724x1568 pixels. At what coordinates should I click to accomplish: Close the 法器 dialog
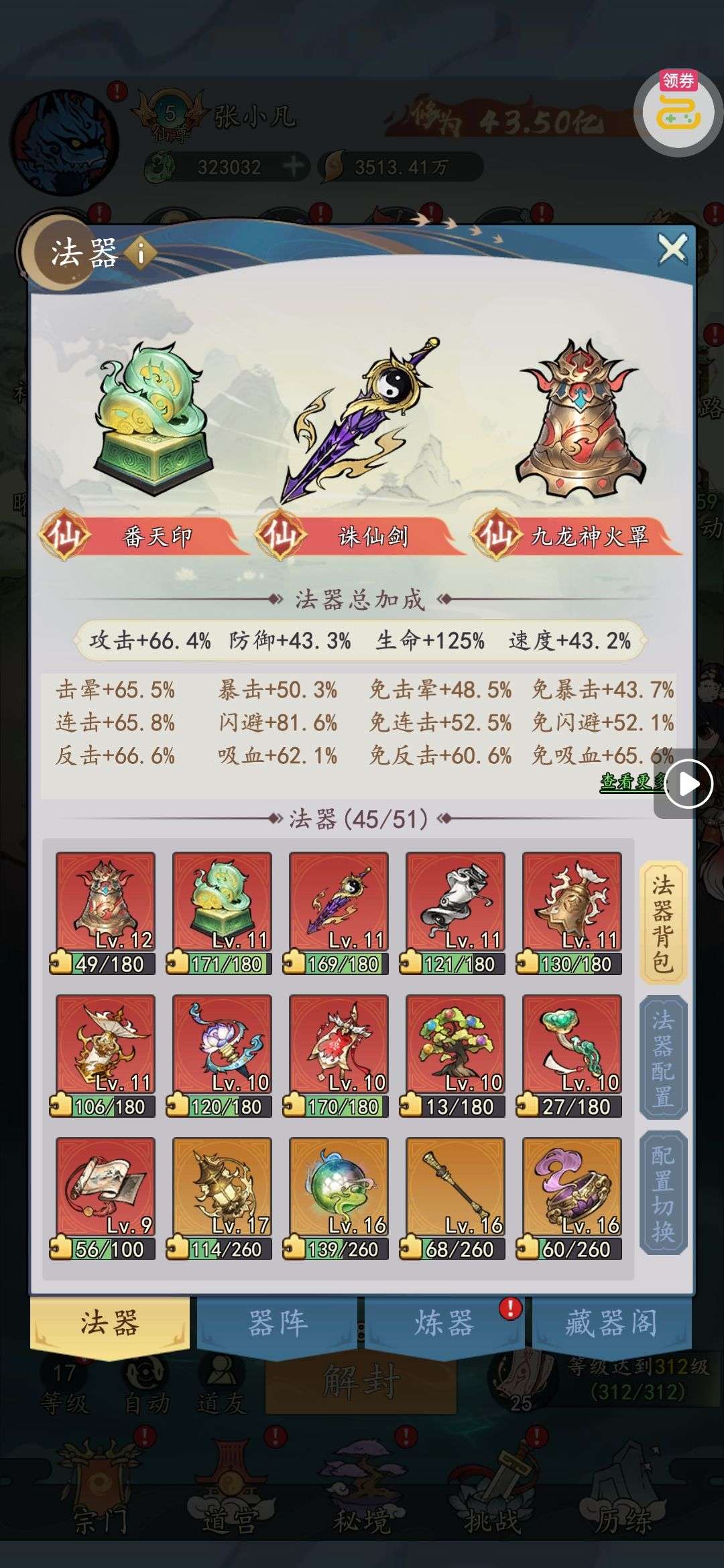(672, 250)
